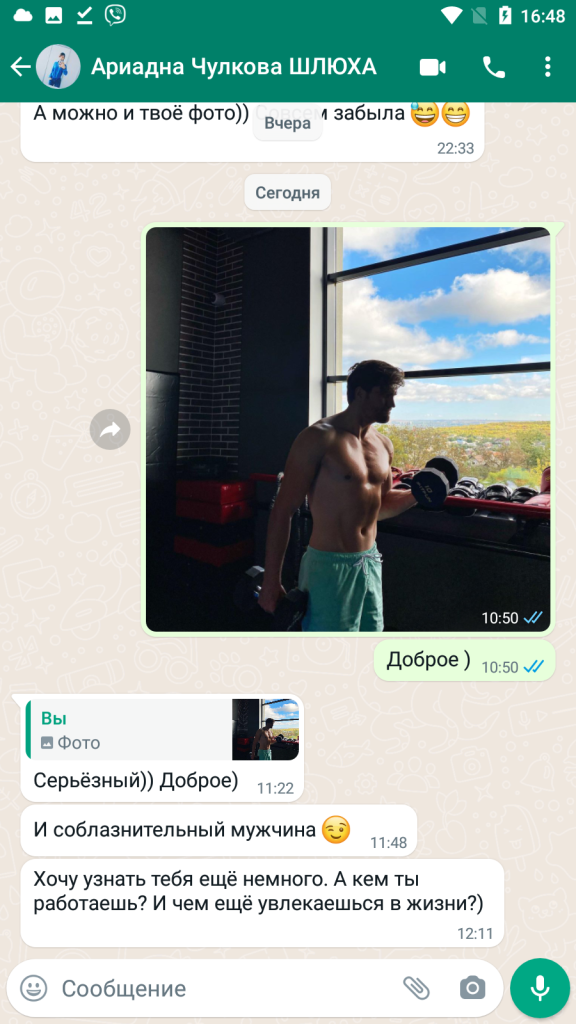Open the emoji picker
The width and height of the screenshot is (576, 1024).
coord(33,988)
